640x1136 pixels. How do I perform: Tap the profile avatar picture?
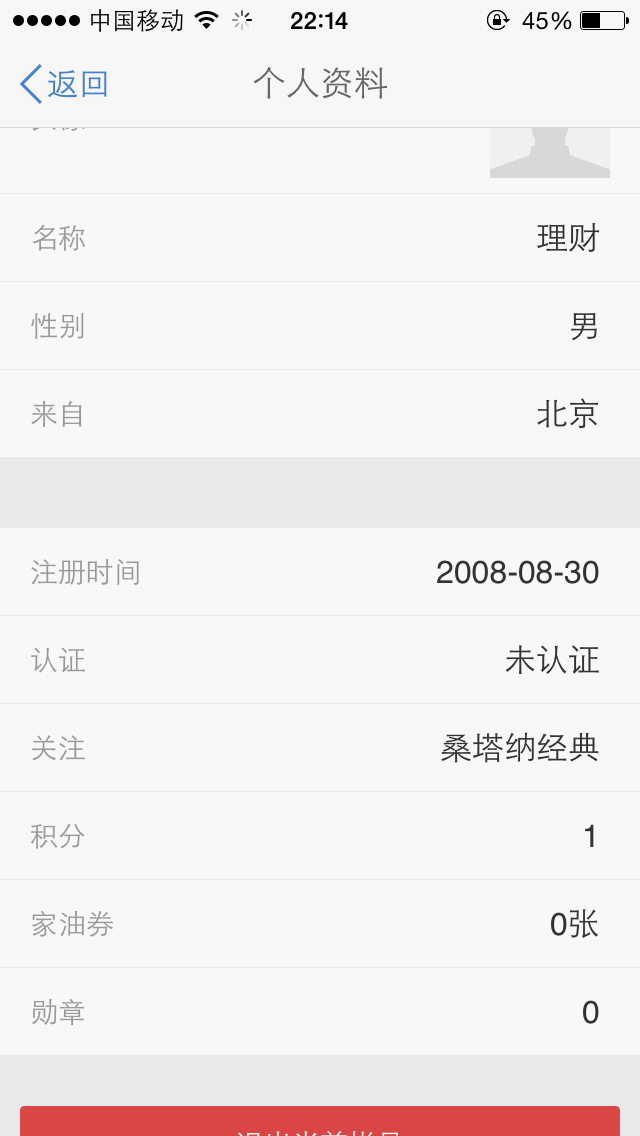549,153
